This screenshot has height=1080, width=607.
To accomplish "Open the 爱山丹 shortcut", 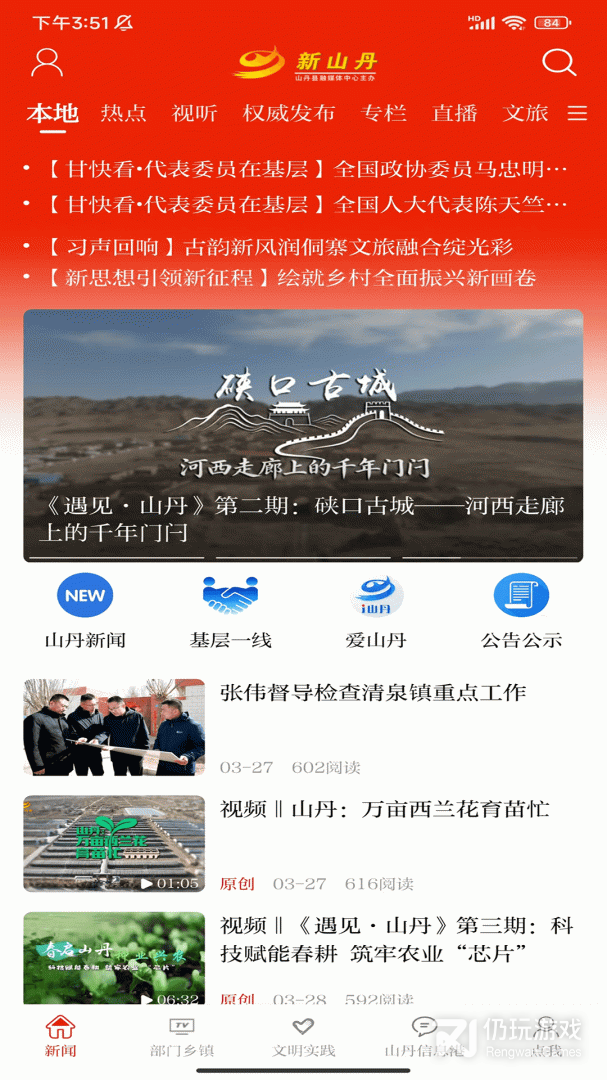I will pos(377,611).
